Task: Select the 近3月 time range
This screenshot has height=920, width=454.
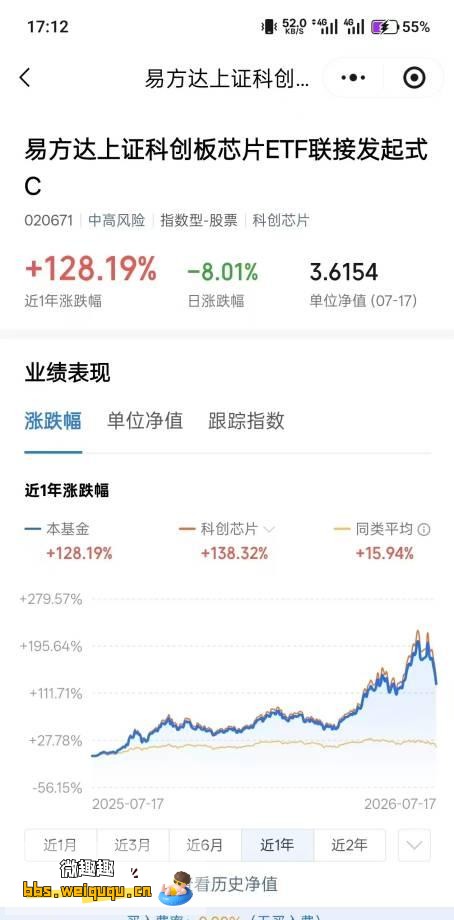Action: click(133, 845)
